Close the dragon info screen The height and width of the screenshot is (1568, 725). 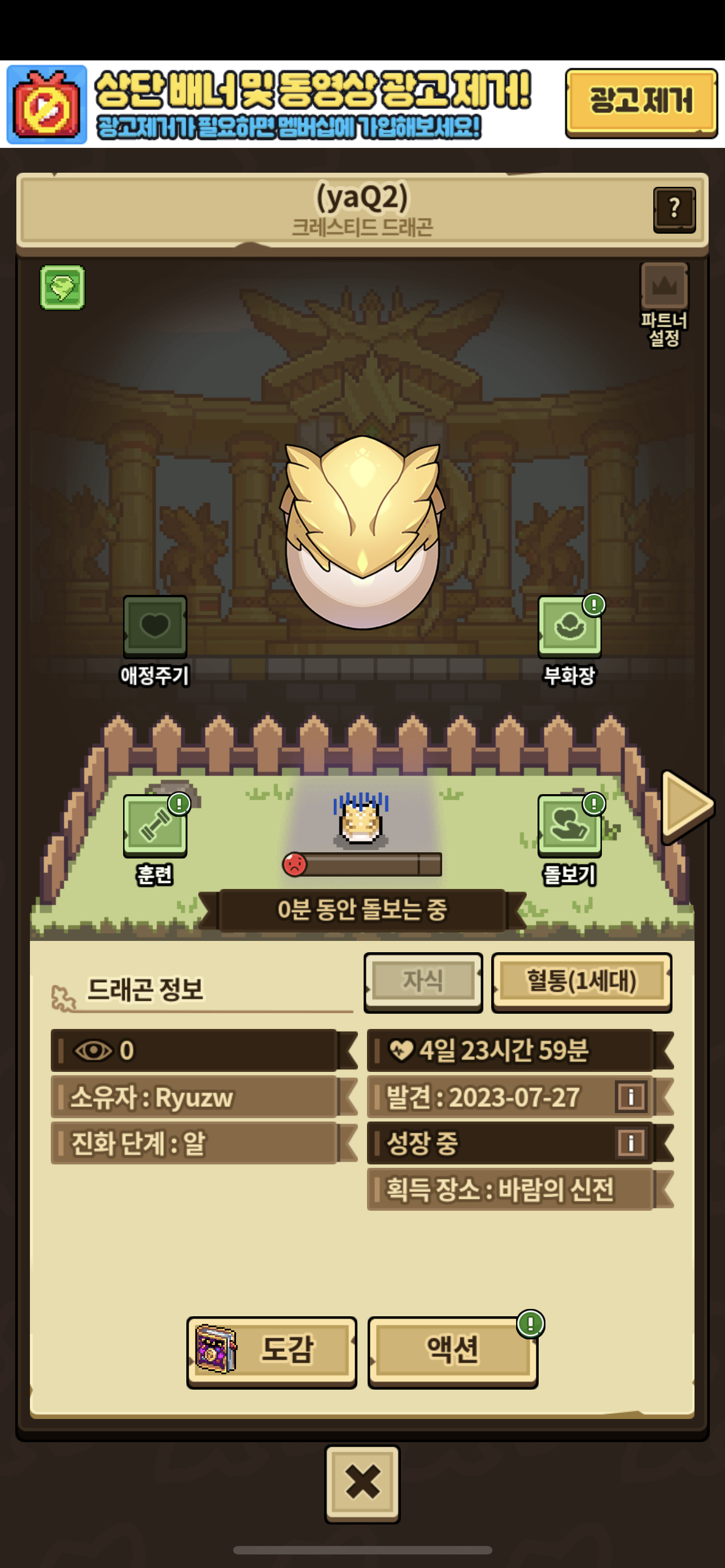click(362, 1483)
